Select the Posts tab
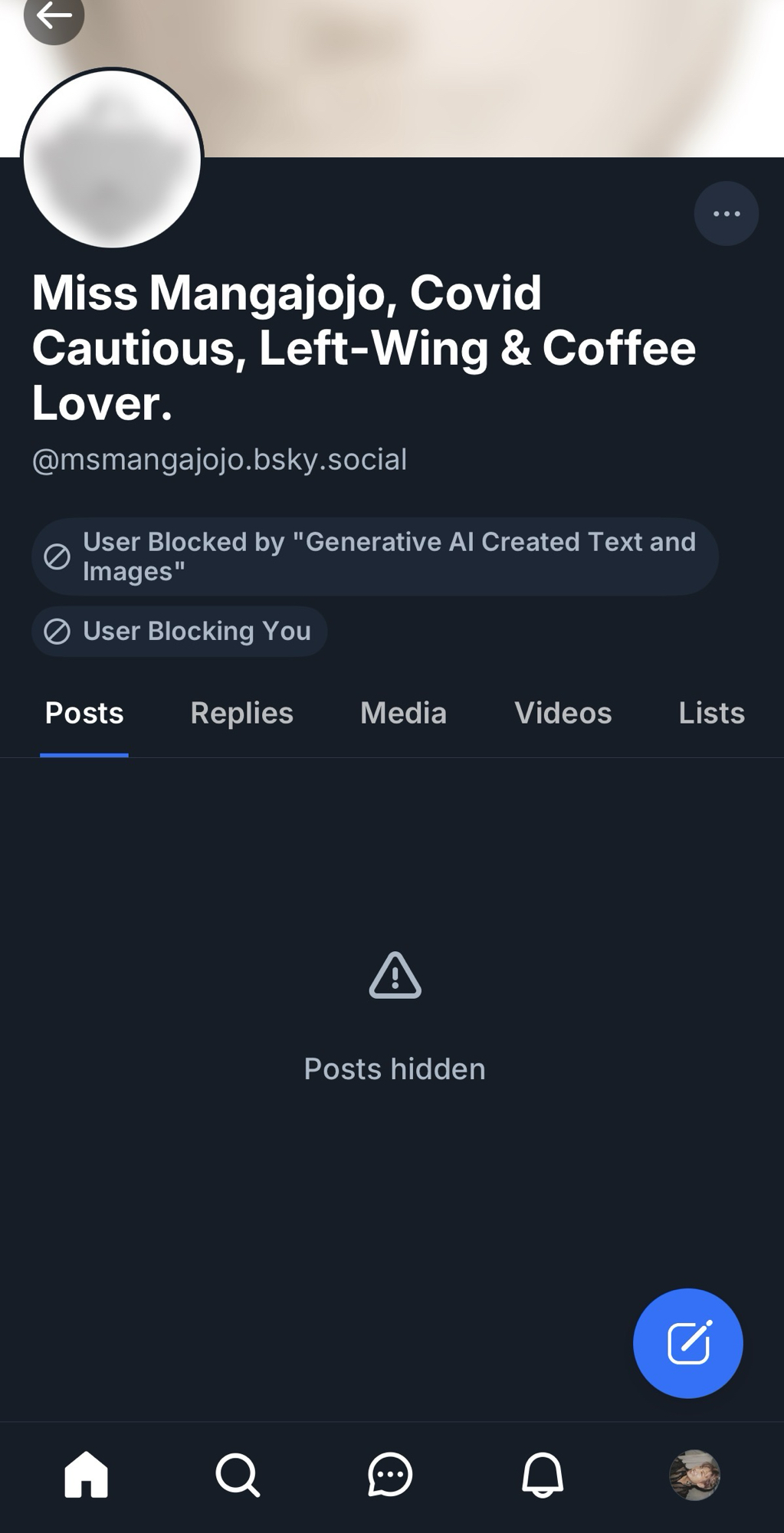 point(84,713)
